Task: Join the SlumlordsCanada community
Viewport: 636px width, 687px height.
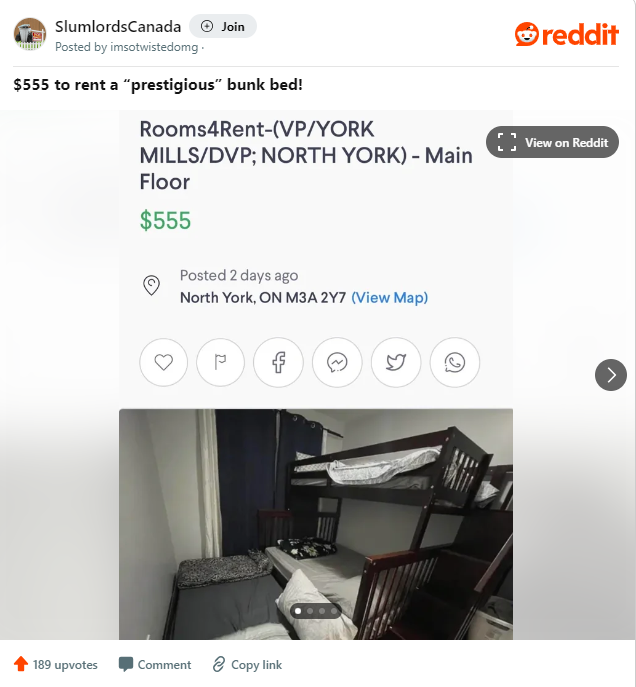Action: tap(223, 26)
